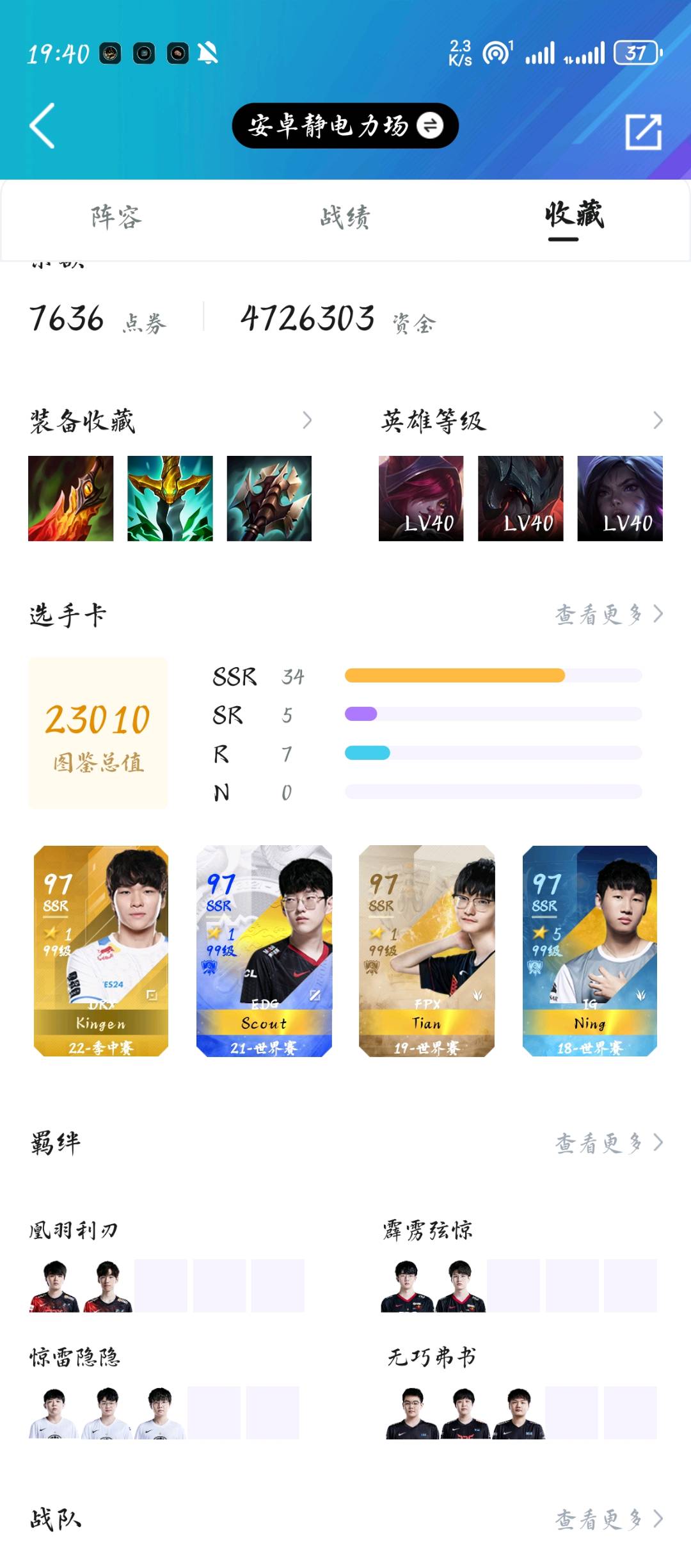This screenshot has height=1568, width=691.
Task: Open the Kingen player card
Action: coord(101,951)
